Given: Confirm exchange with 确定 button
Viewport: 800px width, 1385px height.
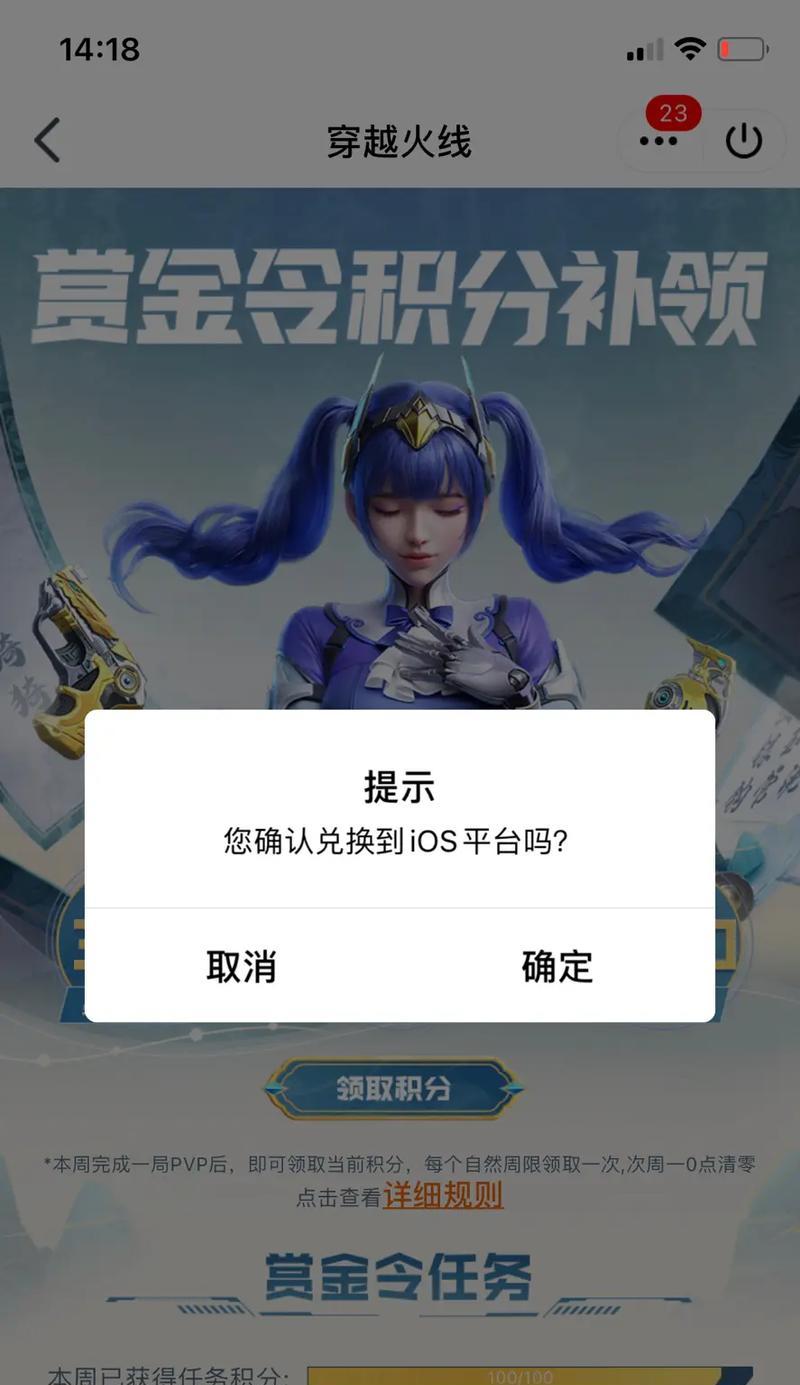Looking at the screenshot, I should pos(557,966).
